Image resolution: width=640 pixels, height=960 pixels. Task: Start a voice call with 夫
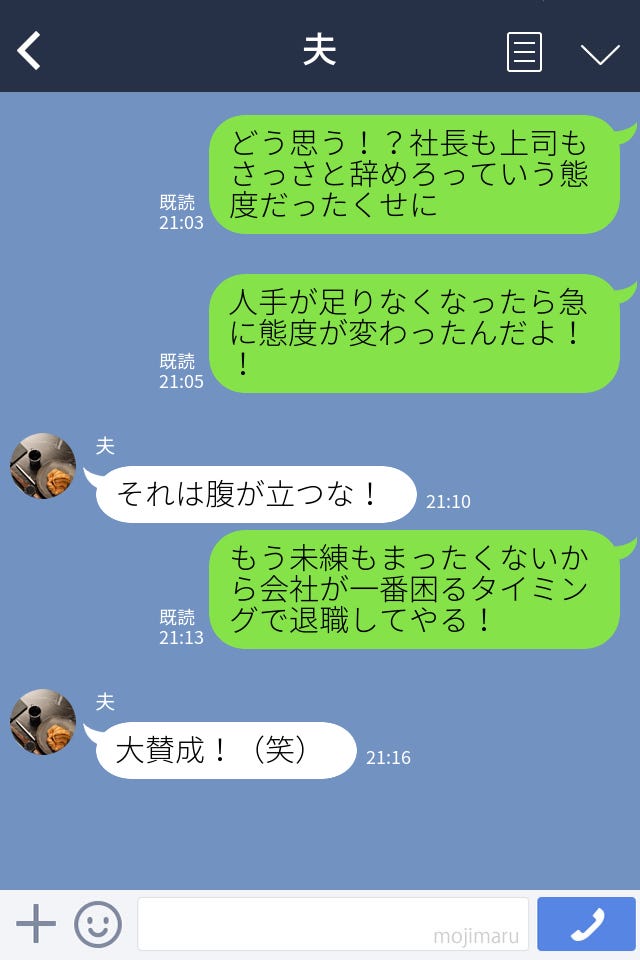(586, 924)
